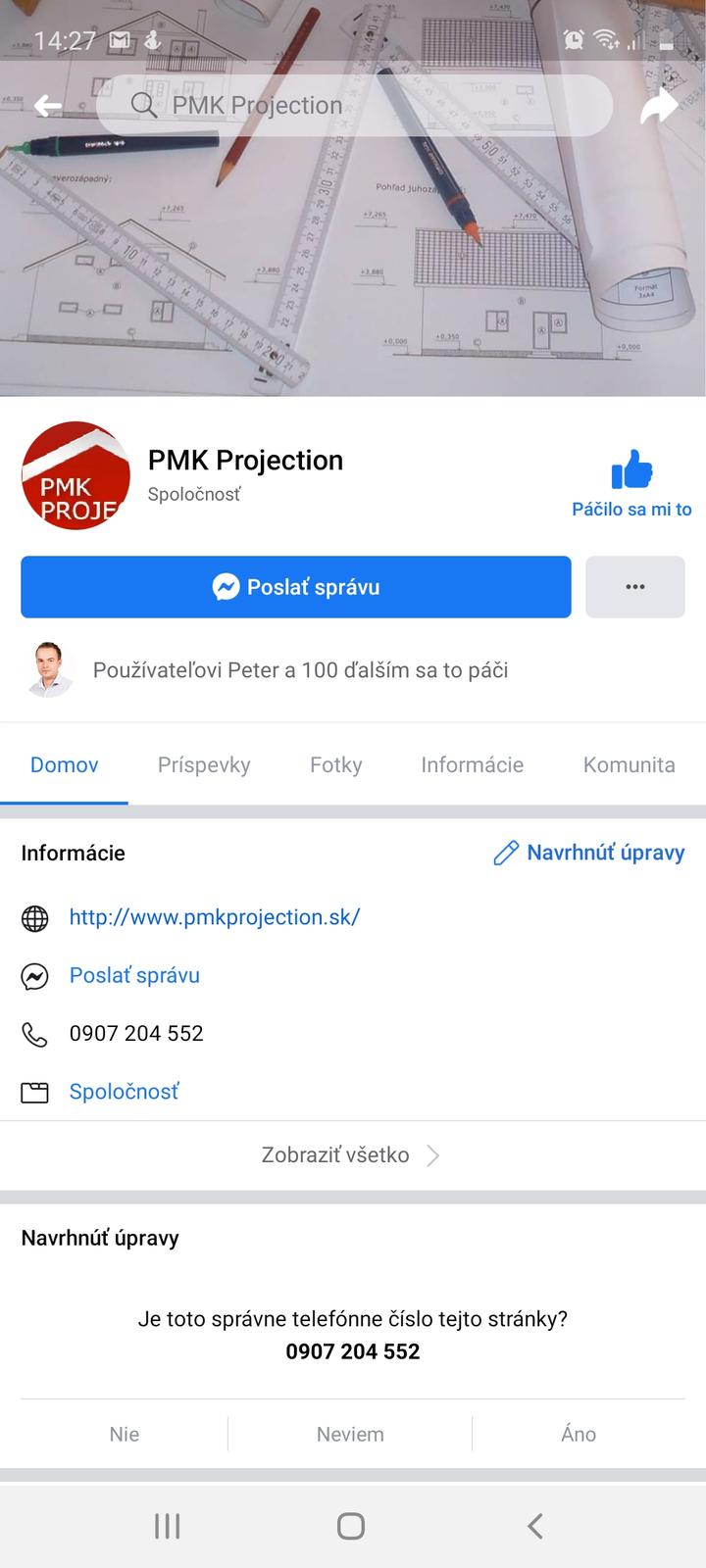Tap Navrhnúť úpravy with pencil icon
The image size is (706, 1568).
click(x=589, y=853)
